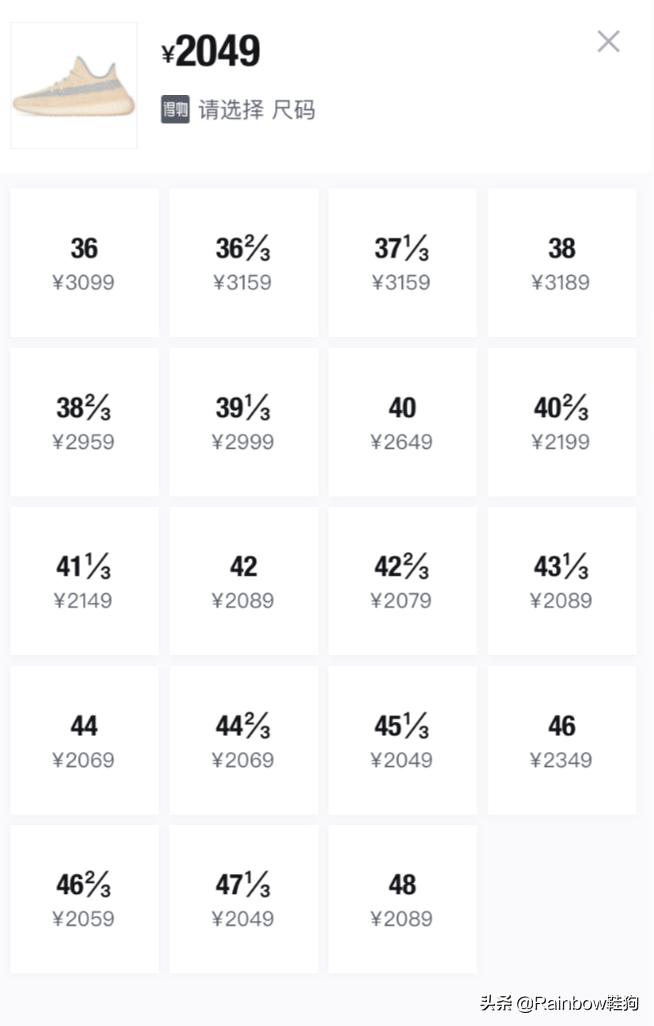Screen dimensions: 654x1026
Task: Select size 47⅓
Action: (x=243, y=899)
